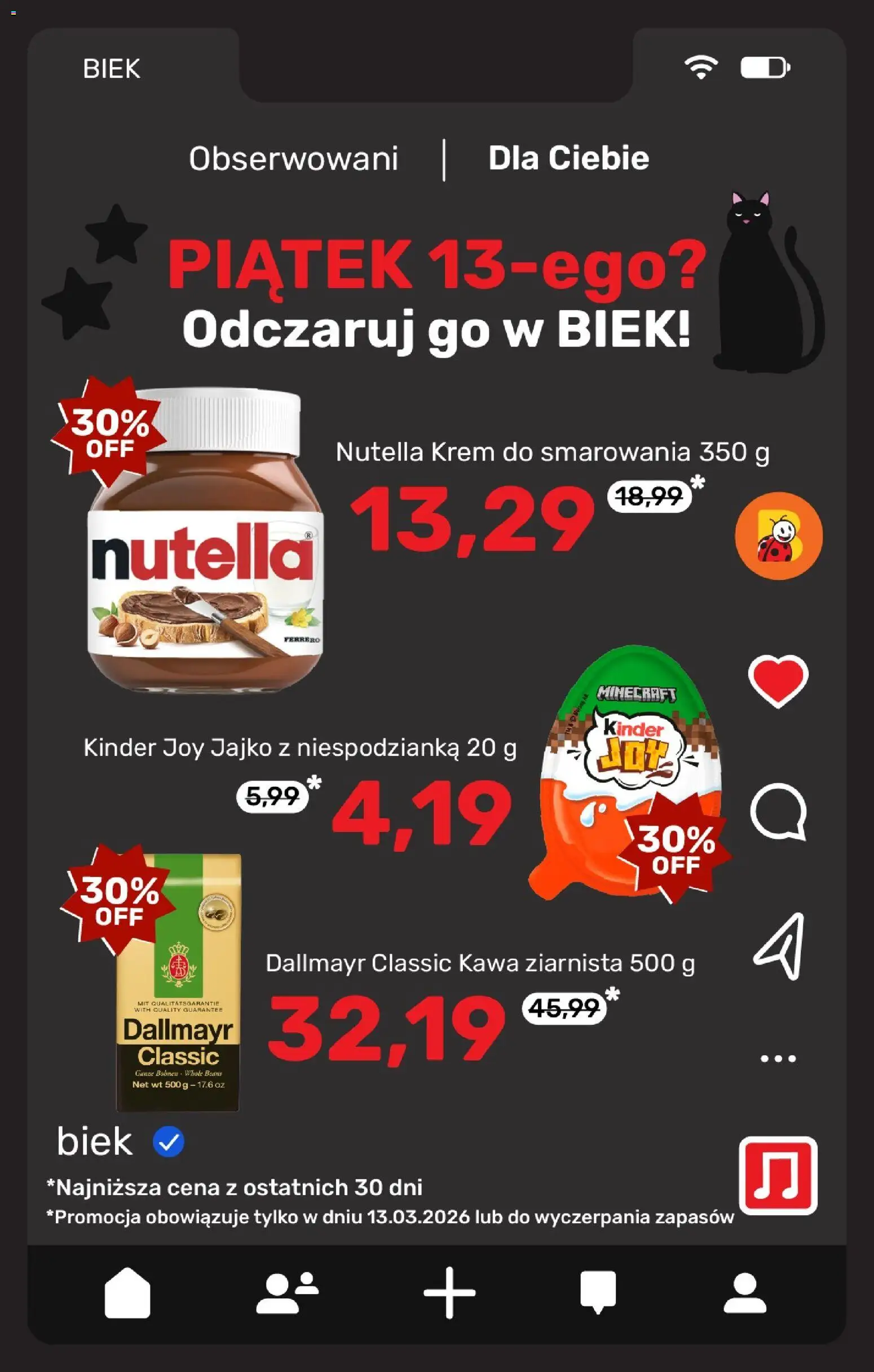874x1372 pixels.
Task: Tap the battery indicator
Action: 764,67
